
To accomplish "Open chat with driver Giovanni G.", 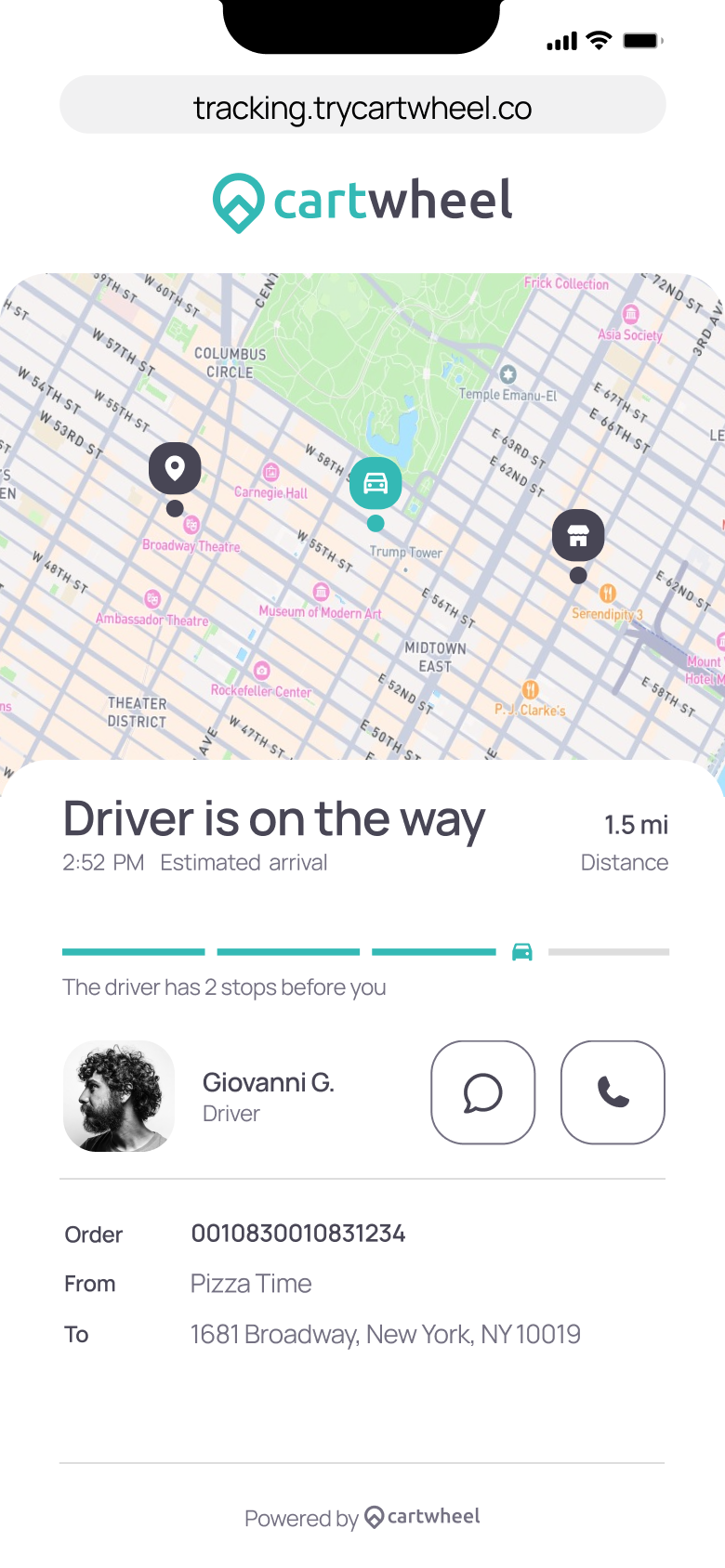I will [x=482, y=1091].
